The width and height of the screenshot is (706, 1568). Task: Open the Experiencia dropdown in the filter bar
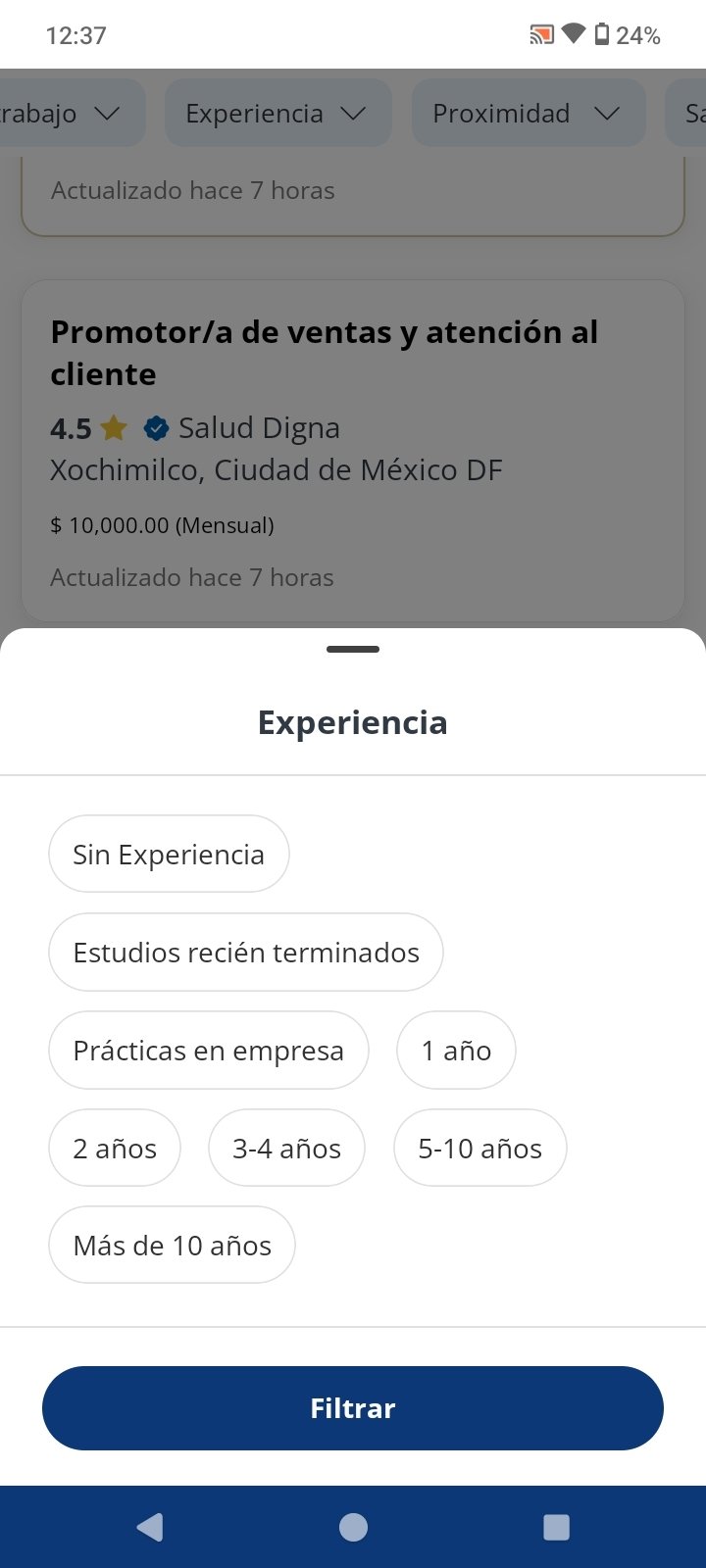277,114
